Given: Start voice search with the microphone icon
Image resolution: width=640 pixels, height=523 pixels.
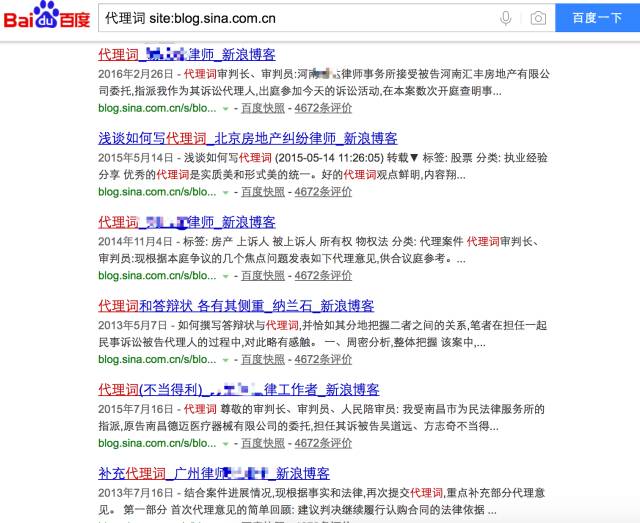Looking at the screenshot, I should coord(507,18).
